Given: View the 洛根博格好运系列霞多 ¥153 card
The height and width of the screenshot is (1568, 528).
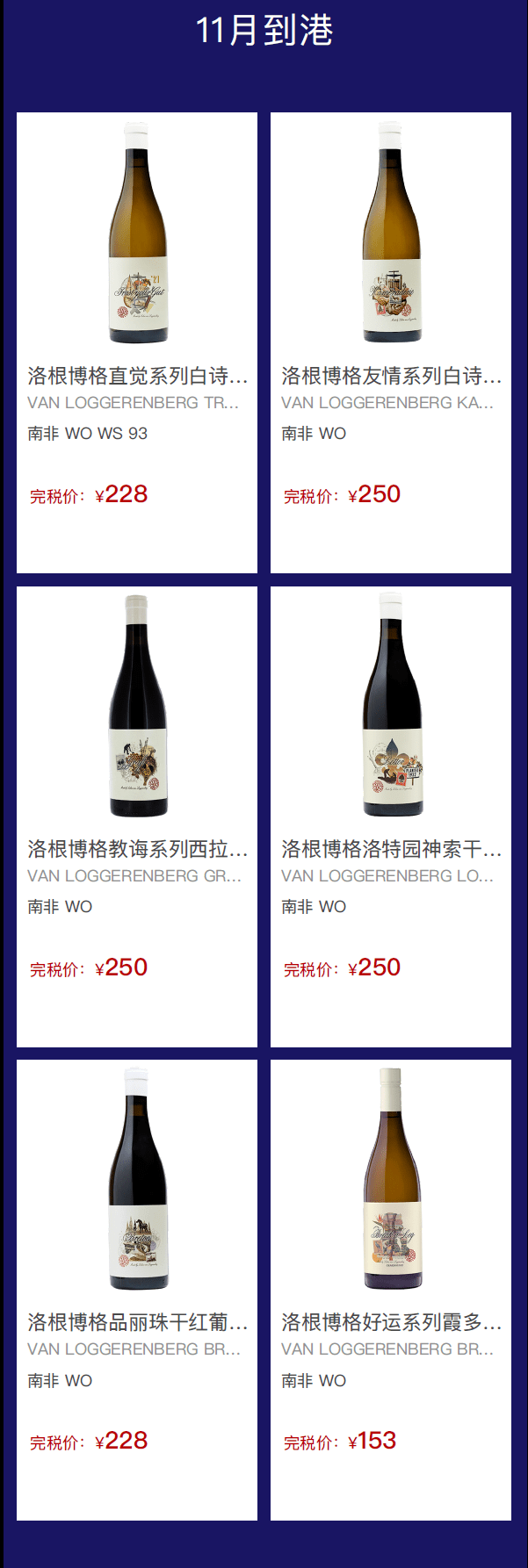Looking at the screenshot, I should 390,1289.
